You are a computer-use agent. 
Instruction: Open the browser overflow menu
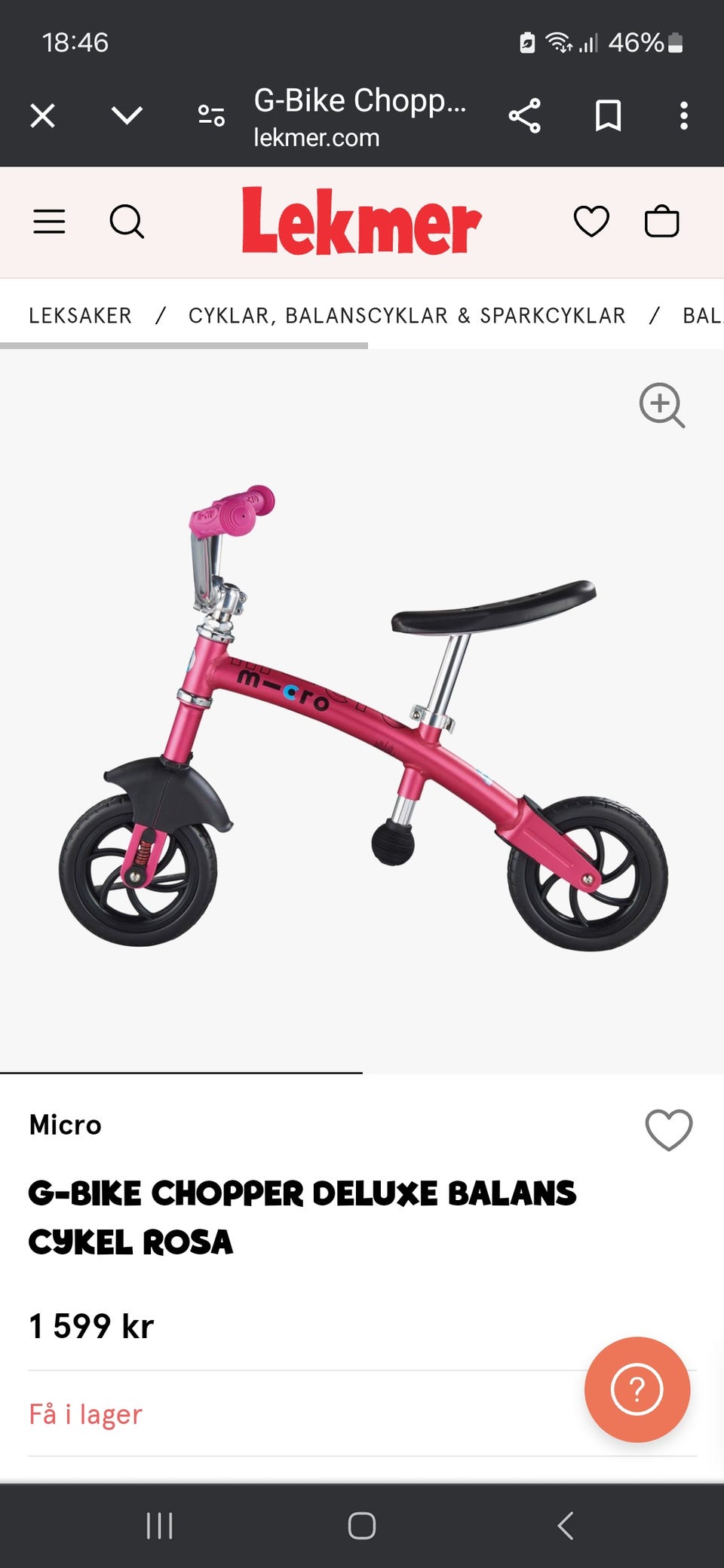click(683, 116)
